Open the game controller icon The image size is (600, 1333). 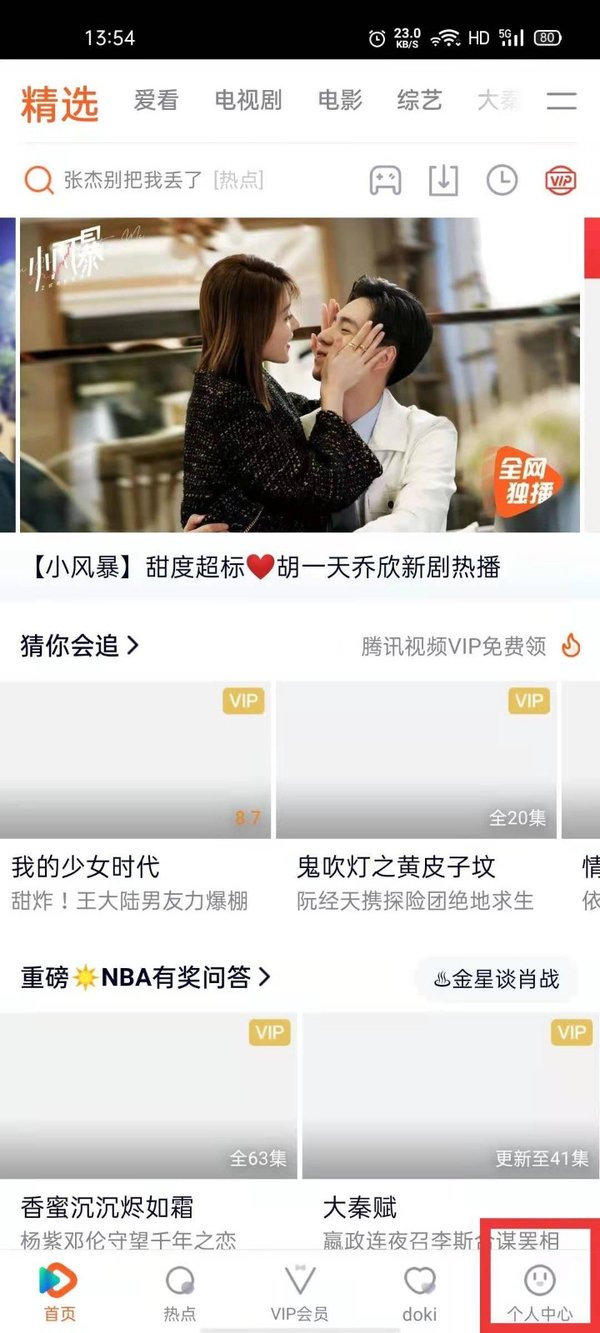click(385, 181)
